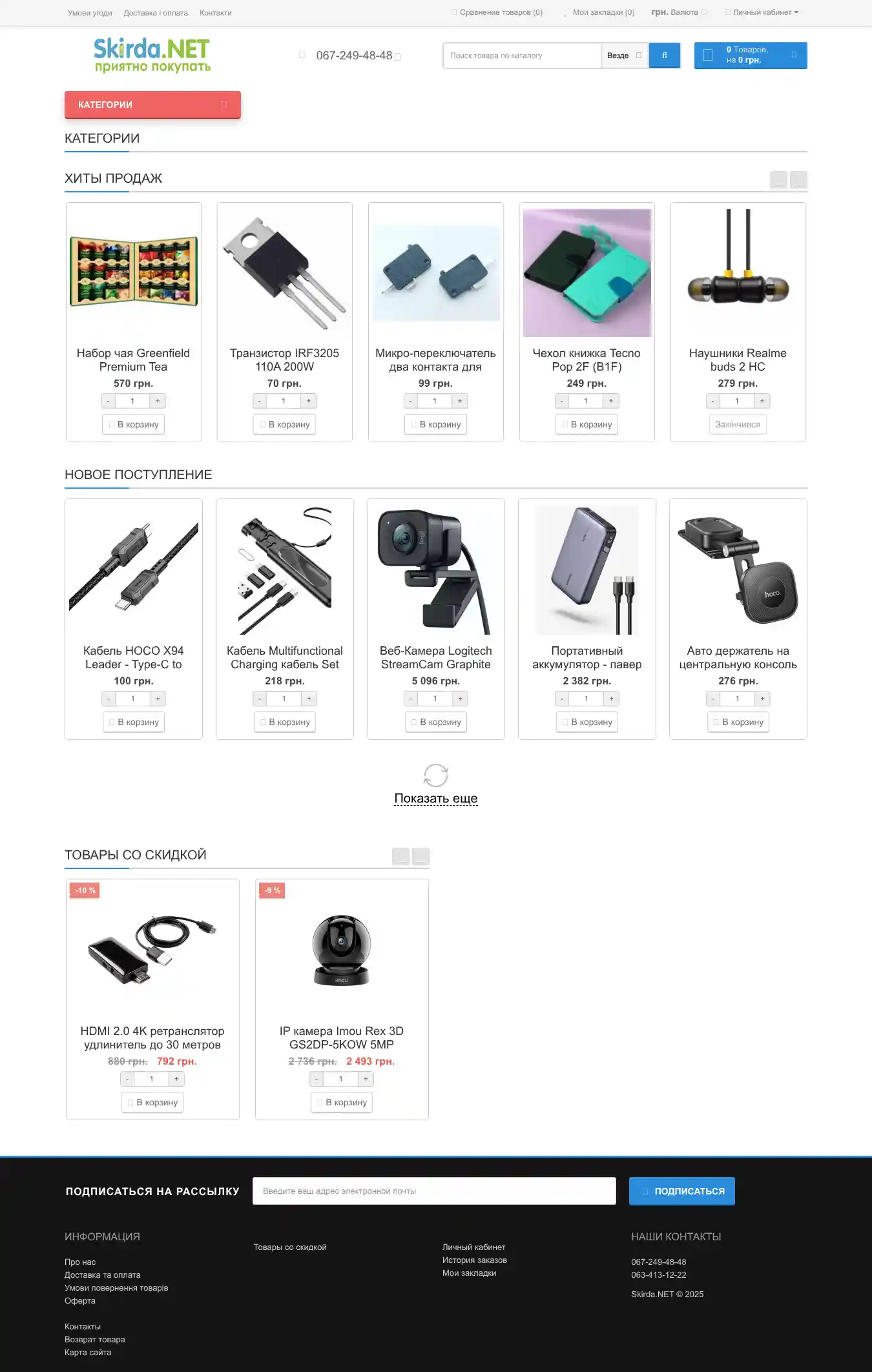Open the Везде search scope dropdown
The height and width of the screenshot is (1372, 872).
[x=624, y=56]
